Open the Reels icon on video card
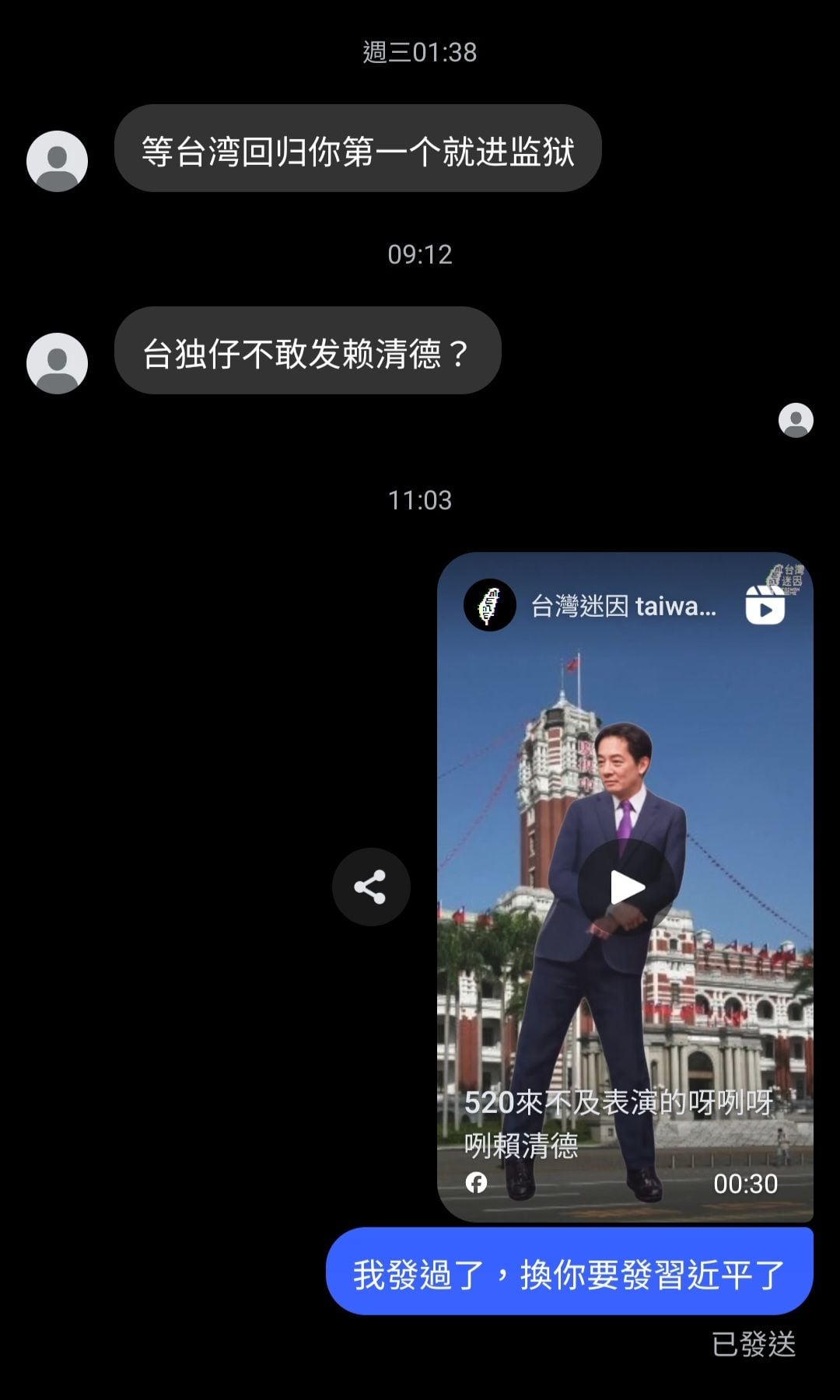The width and height of the screenshot is (840, 1400). click(x=765, y=605)
